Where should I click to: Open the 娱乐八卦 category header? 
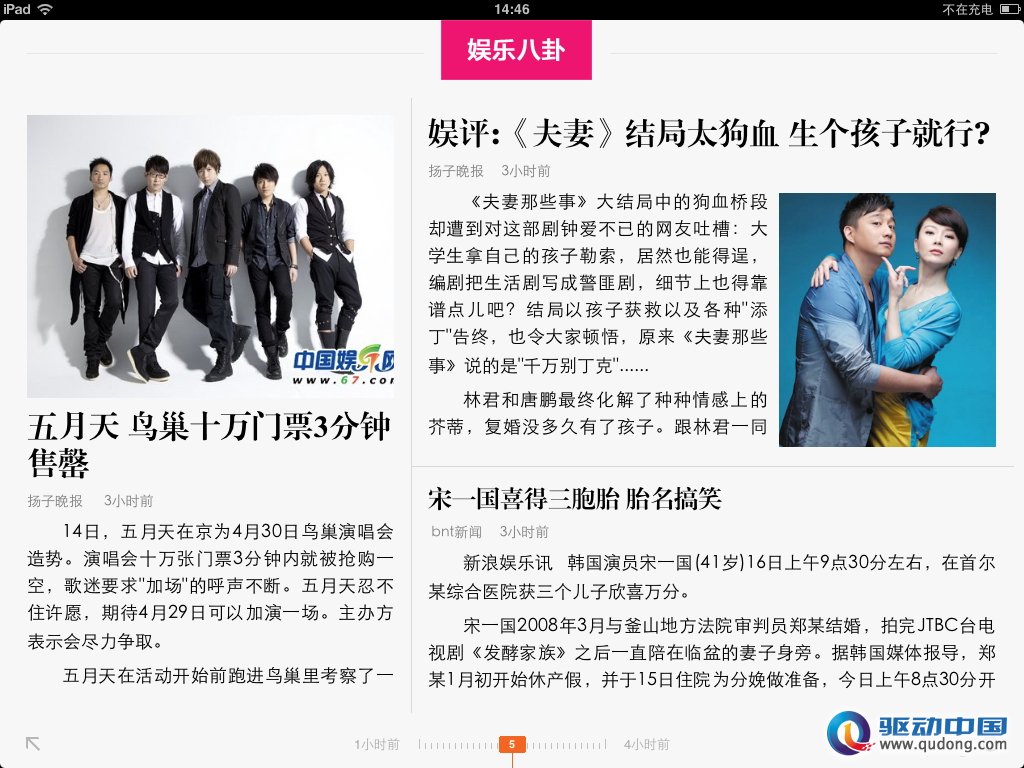(x=516, y=50)
